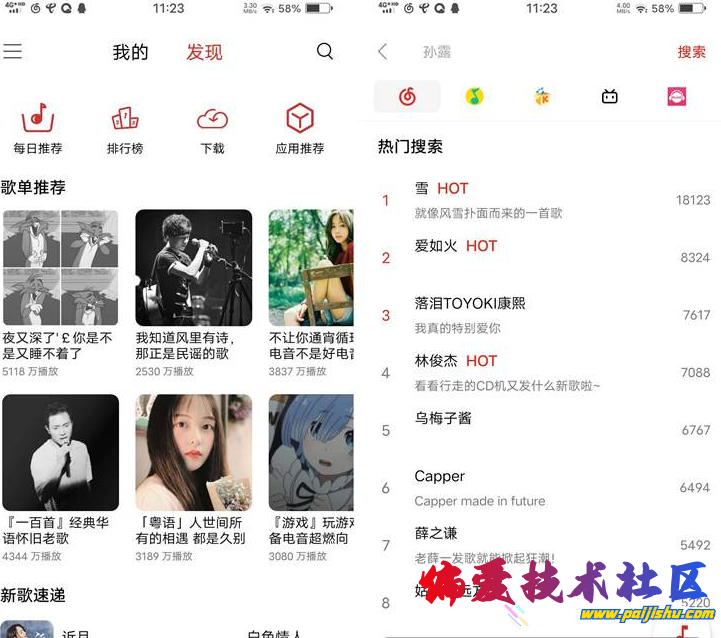This screenshot has height=638, width=721.
Task: Open the hamburger drawer menu
Action: [x=12, y=52]
